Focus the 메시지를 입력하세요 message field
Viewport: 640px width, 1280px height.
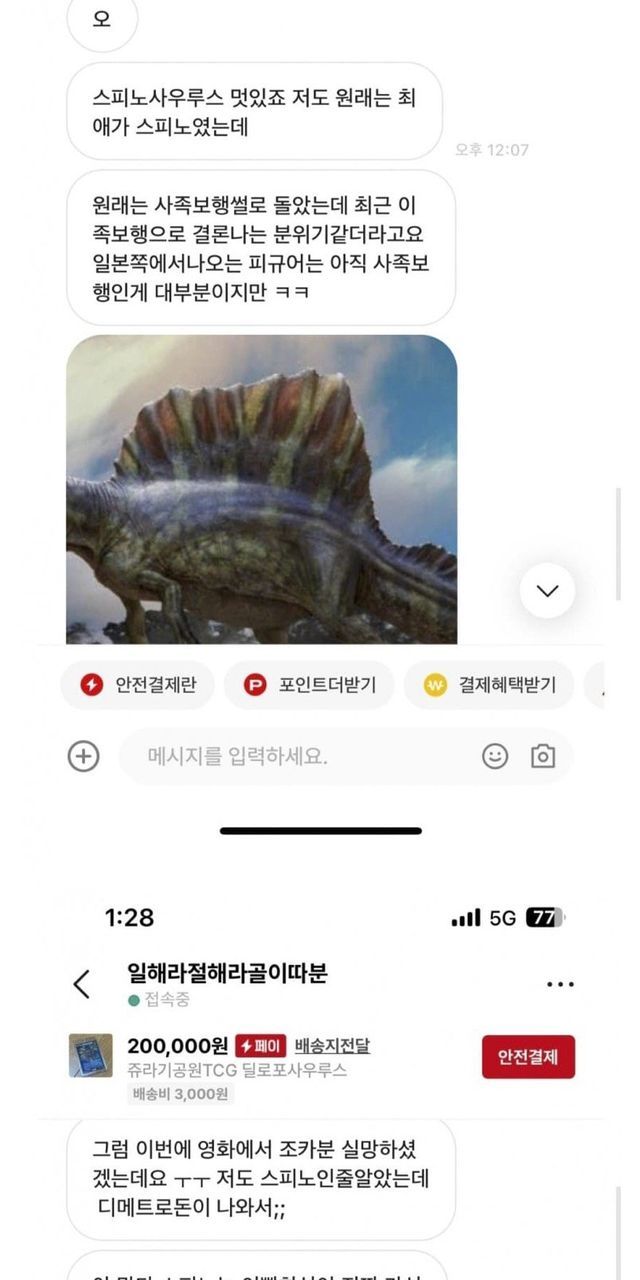[300, 756]
